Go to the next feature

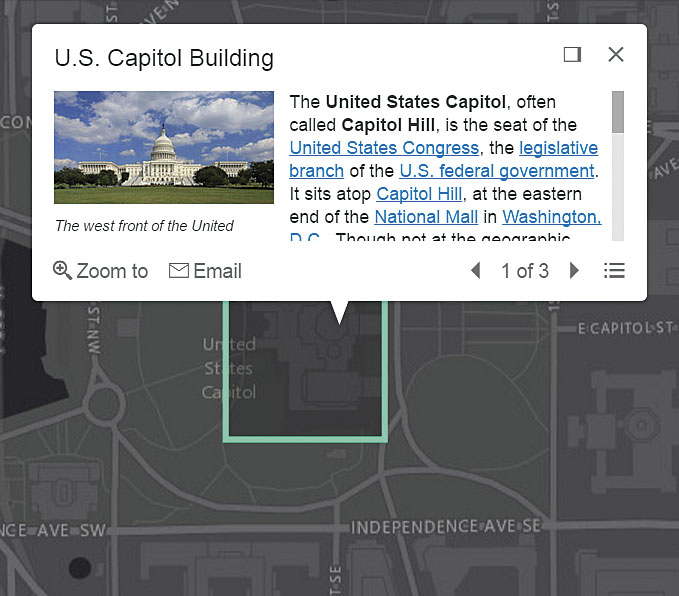(x=574, y=271)
